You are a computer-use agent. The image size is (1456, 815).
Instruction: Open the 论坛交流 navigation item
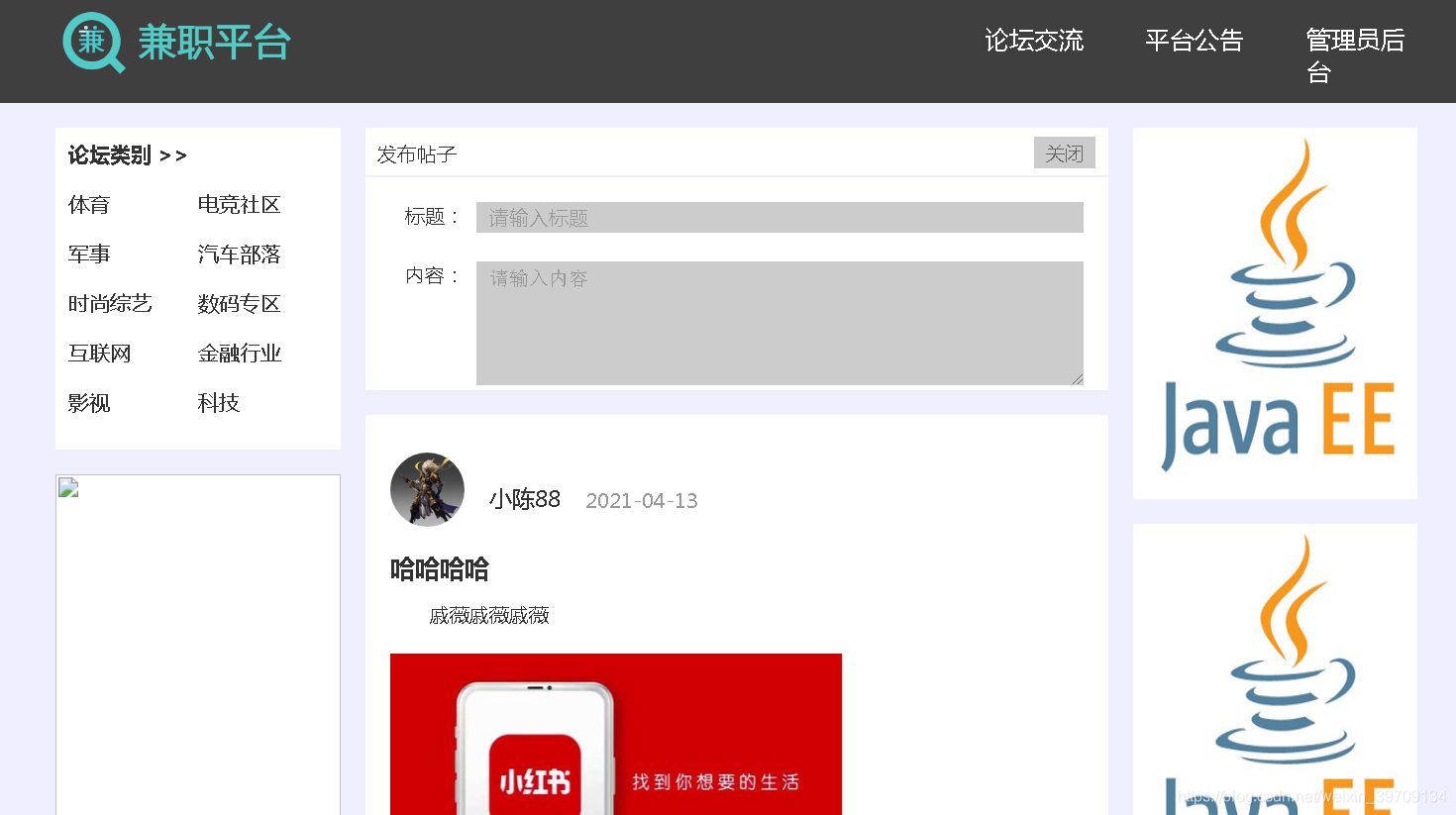point(1033,41)
